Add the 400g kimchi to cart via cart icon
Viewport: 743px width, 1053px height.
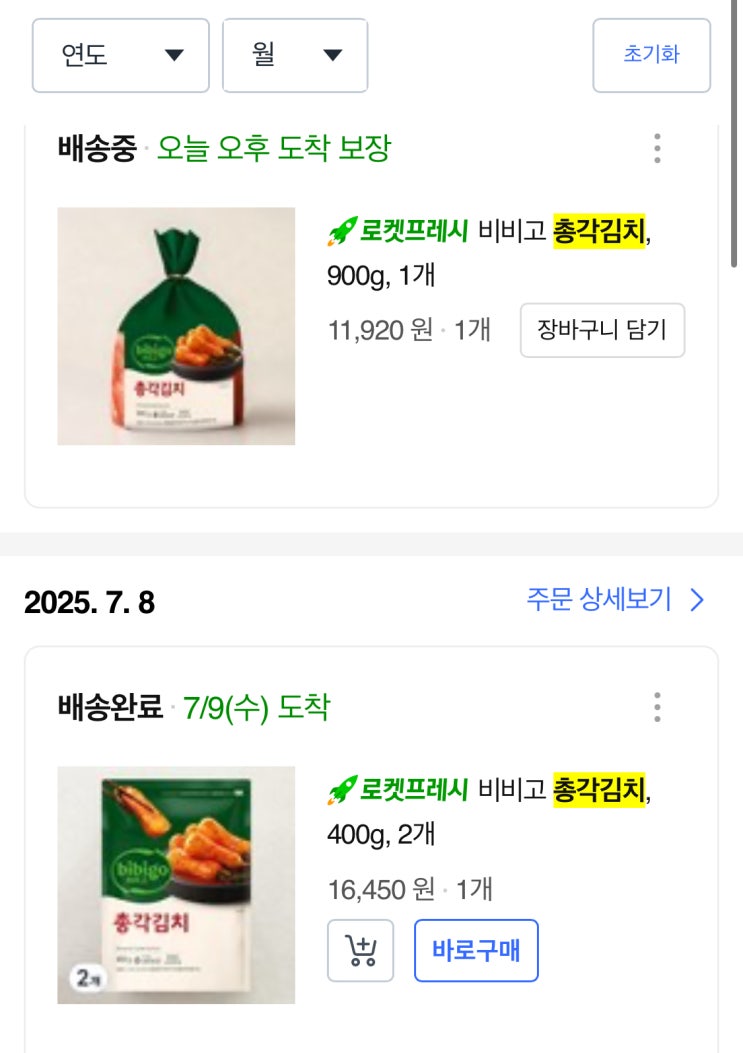coord(361,950)
